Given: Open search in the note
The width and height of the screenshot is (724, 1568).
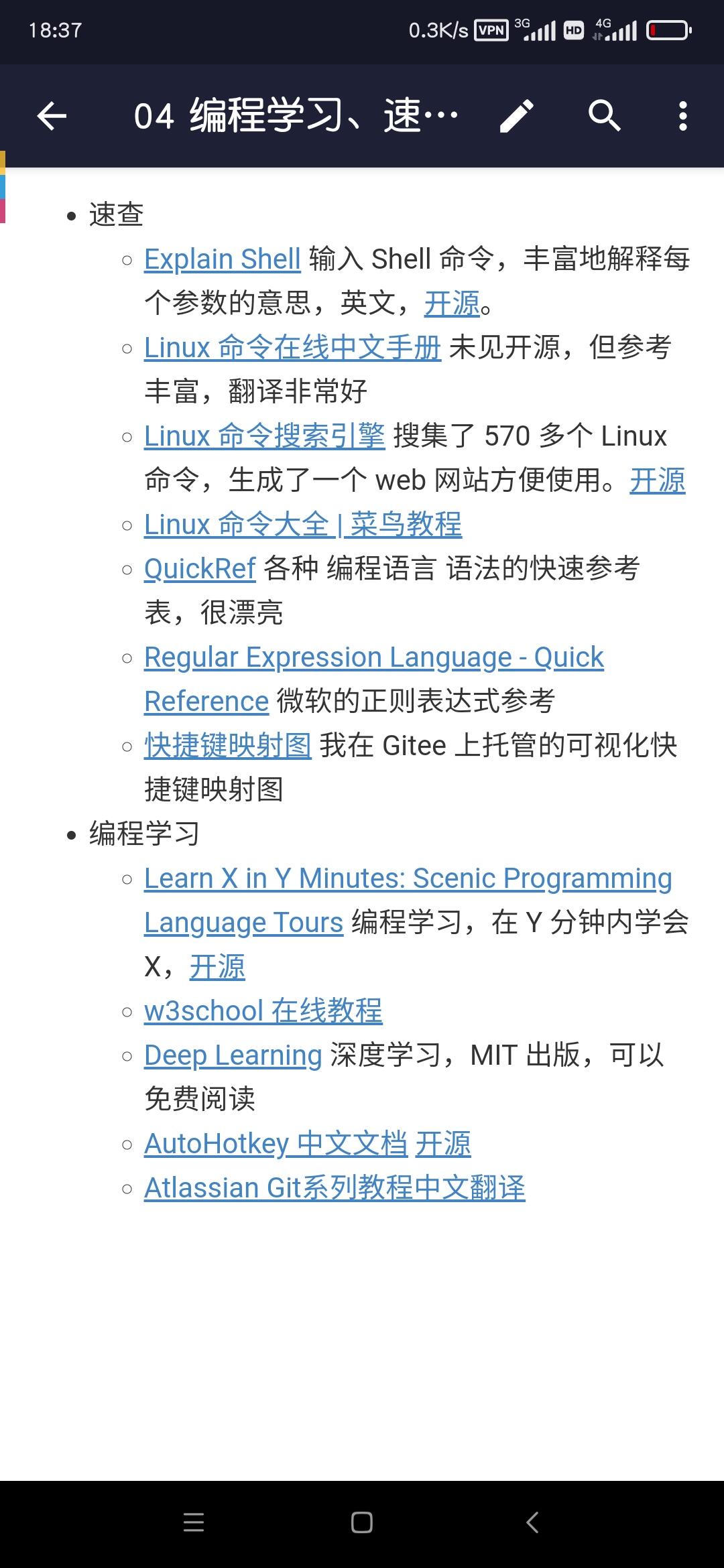Looking at the screenshot, I should (x=604, y=116).
